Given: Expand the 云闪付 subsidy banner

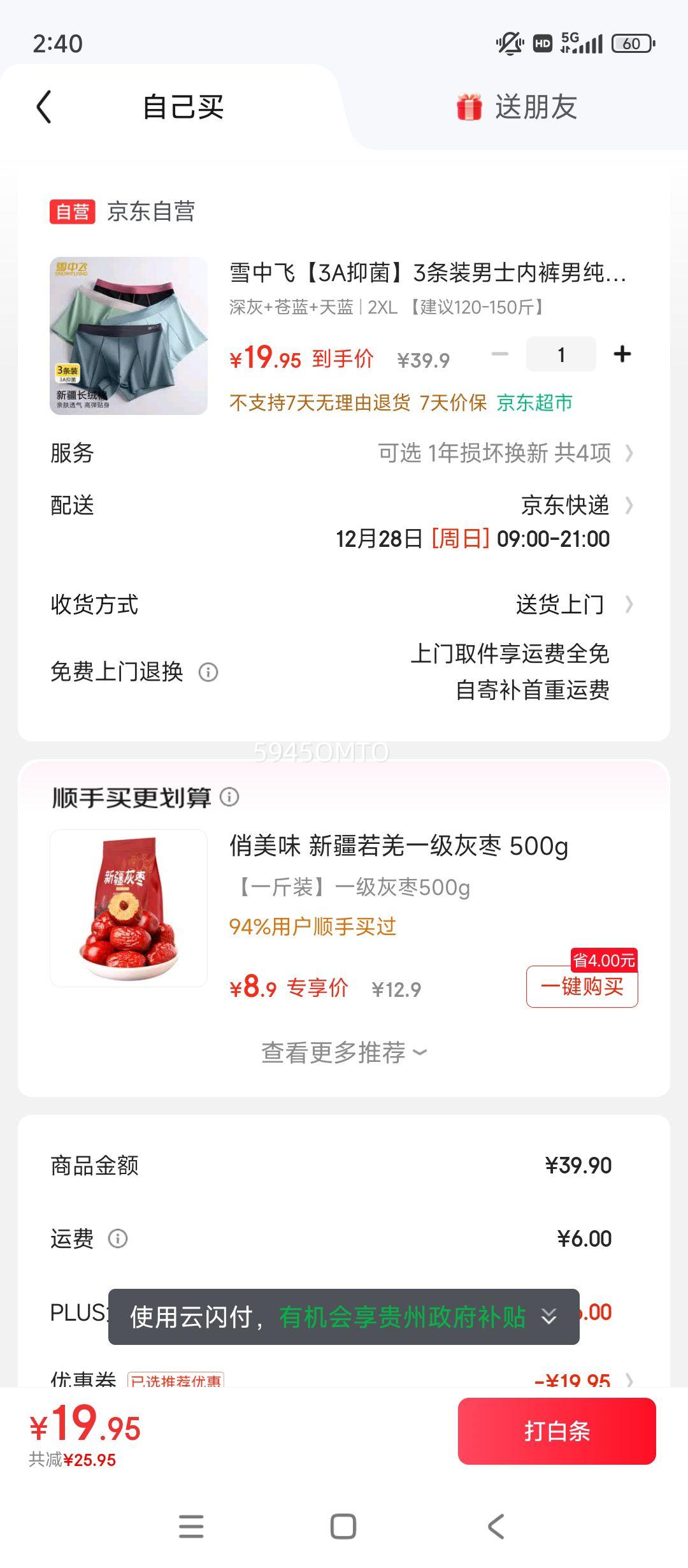Looking at the screenshot, I should click(x=548, y=1317).
